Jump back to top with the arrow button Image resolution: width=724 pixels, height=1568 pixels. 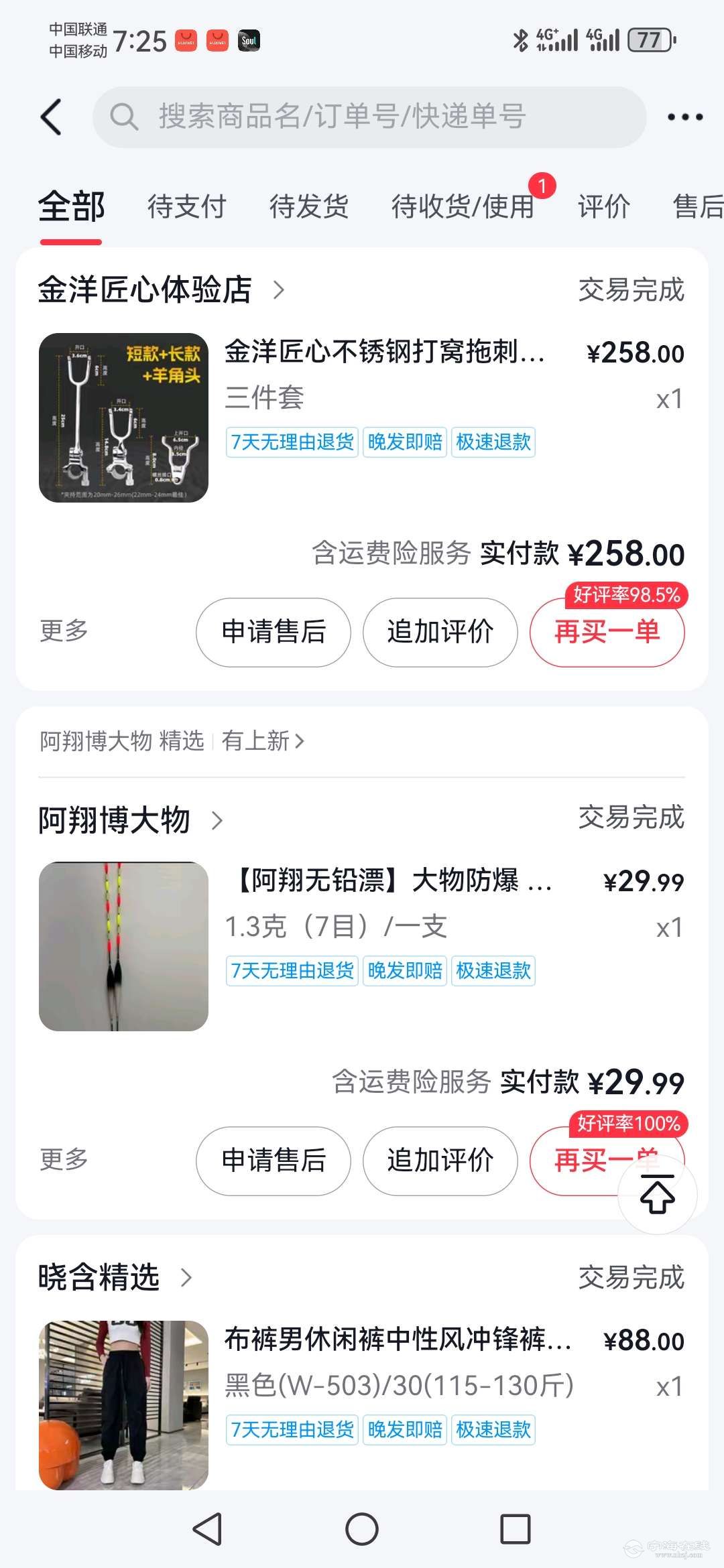click(x=657, y=1195)
